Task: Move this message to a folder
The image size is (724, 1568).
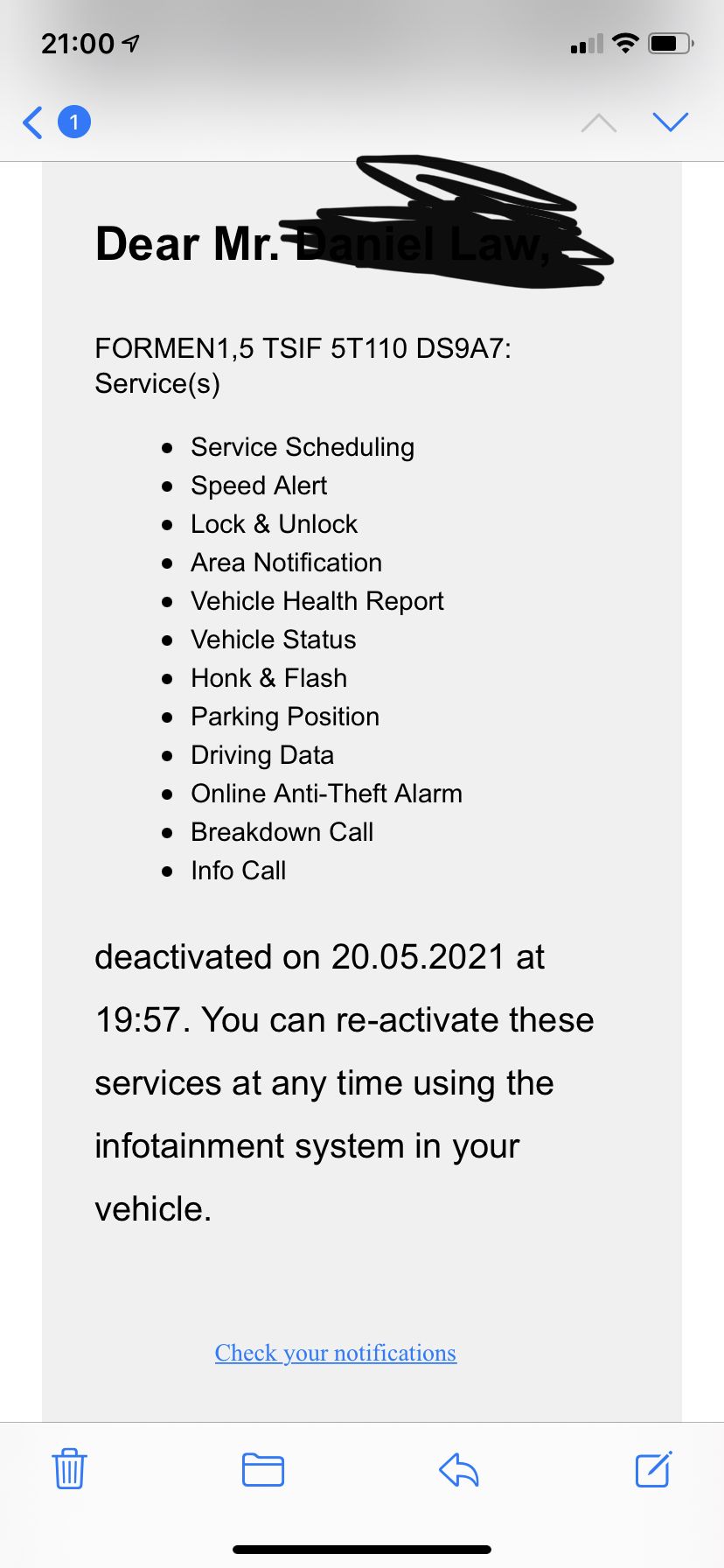Action: [x=263, y=1469]
